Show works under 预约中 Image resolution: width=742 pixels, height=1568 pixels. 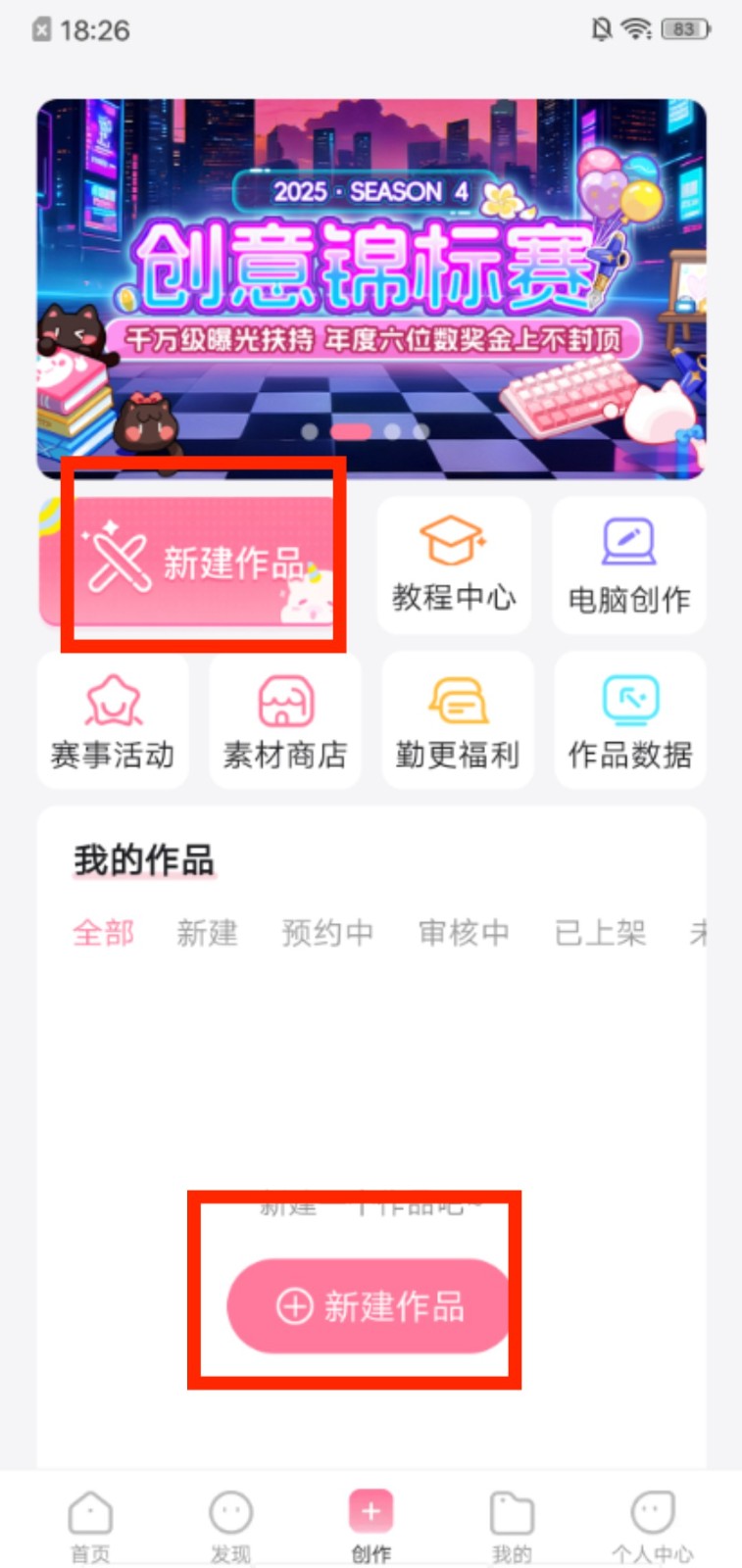click(x=327, y=932)
